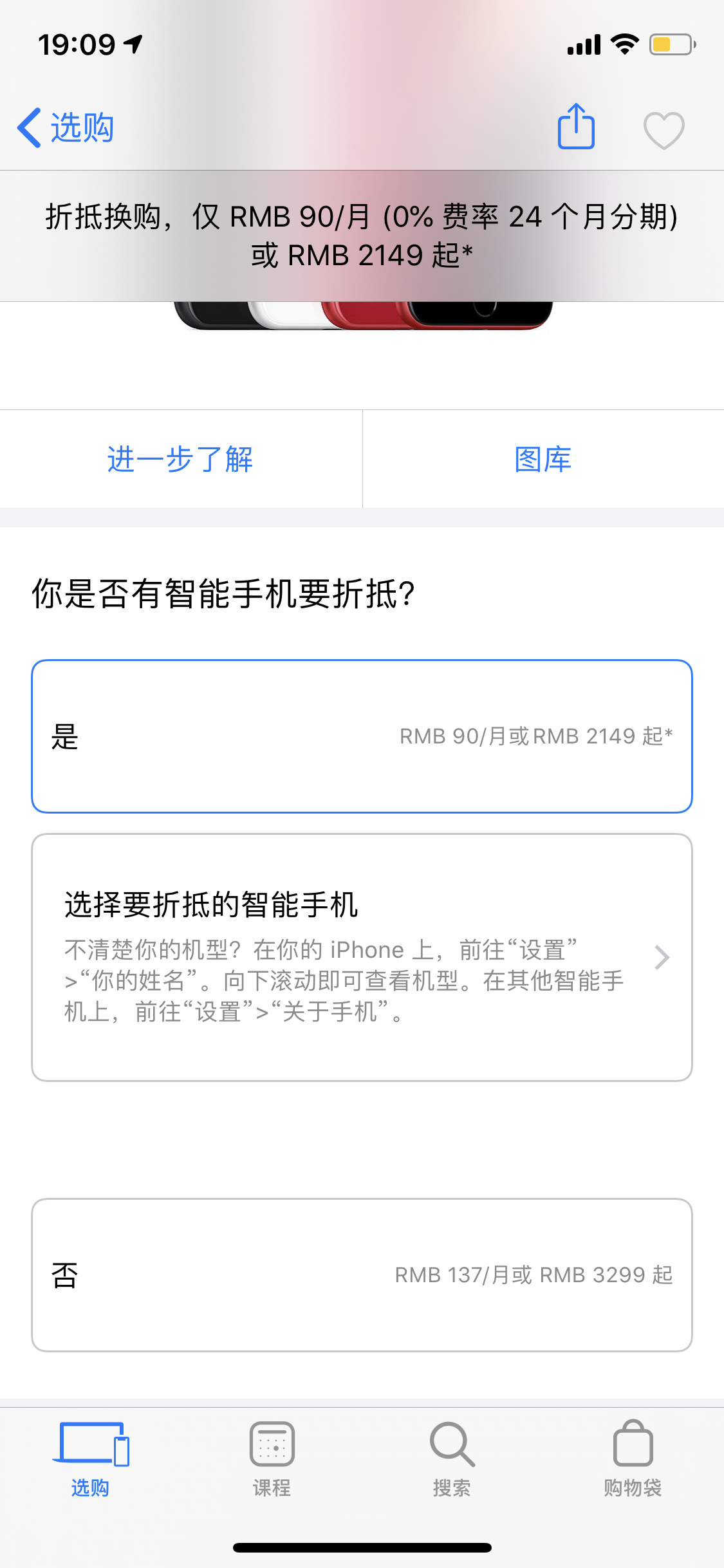The height and width of the screenshot is (1568, 724).
Task: Tap the 折抵换购 pricing banner
Action: (x=362, y=236)
